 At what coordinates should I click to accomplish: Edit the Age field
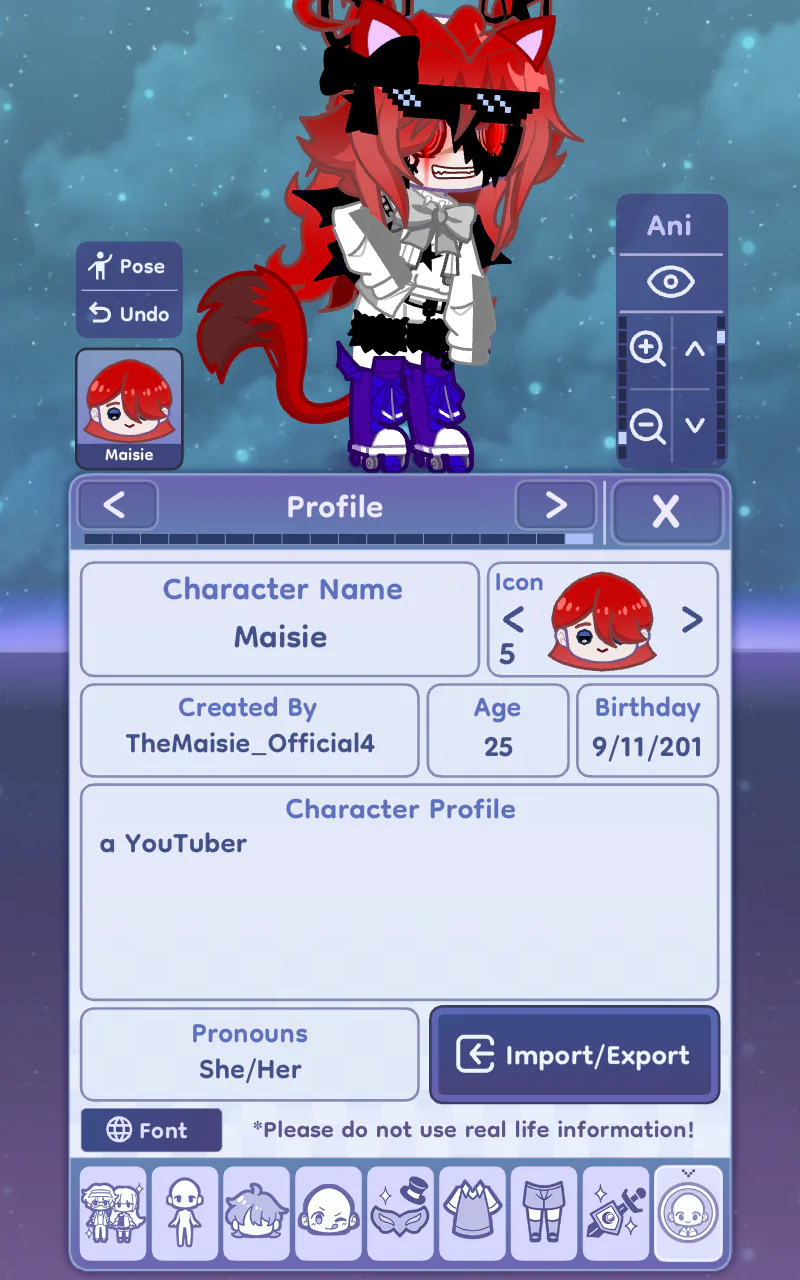point(498,746)
